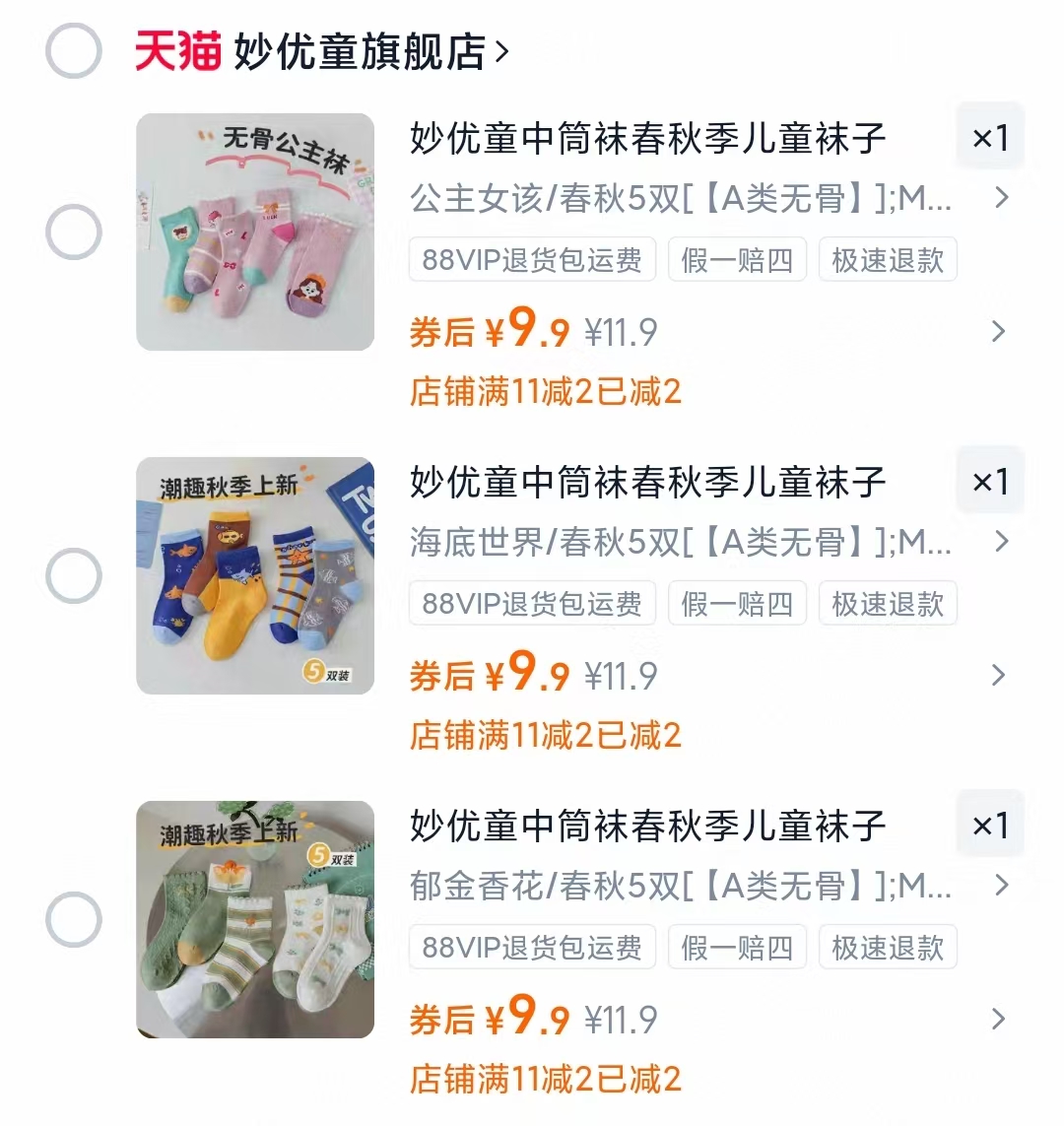Click the 假一赔四 tag on second item
This screenshot has height=1126, width=1064.
pos(737,603)
